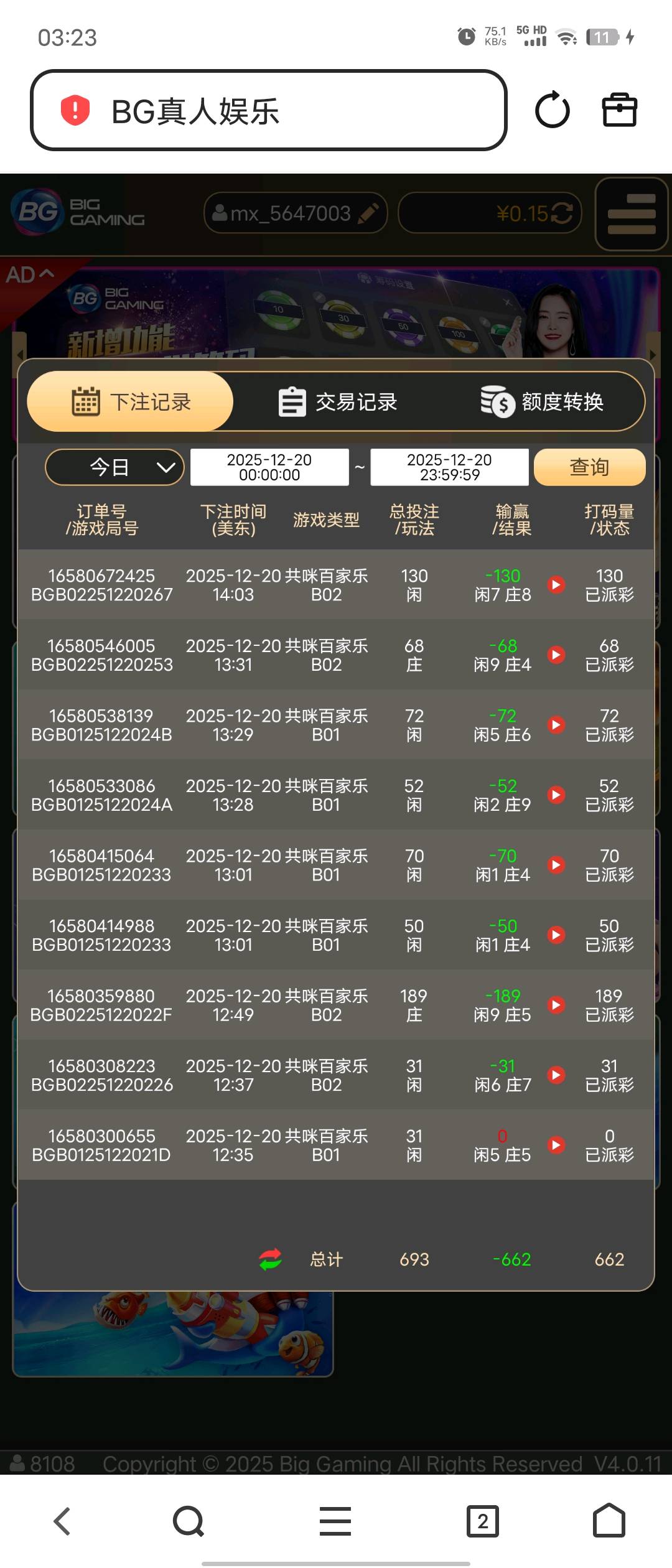Open the browser toolbox icon
The image size is (672, 1568).
pyautogui.click(x=619, y=110)
